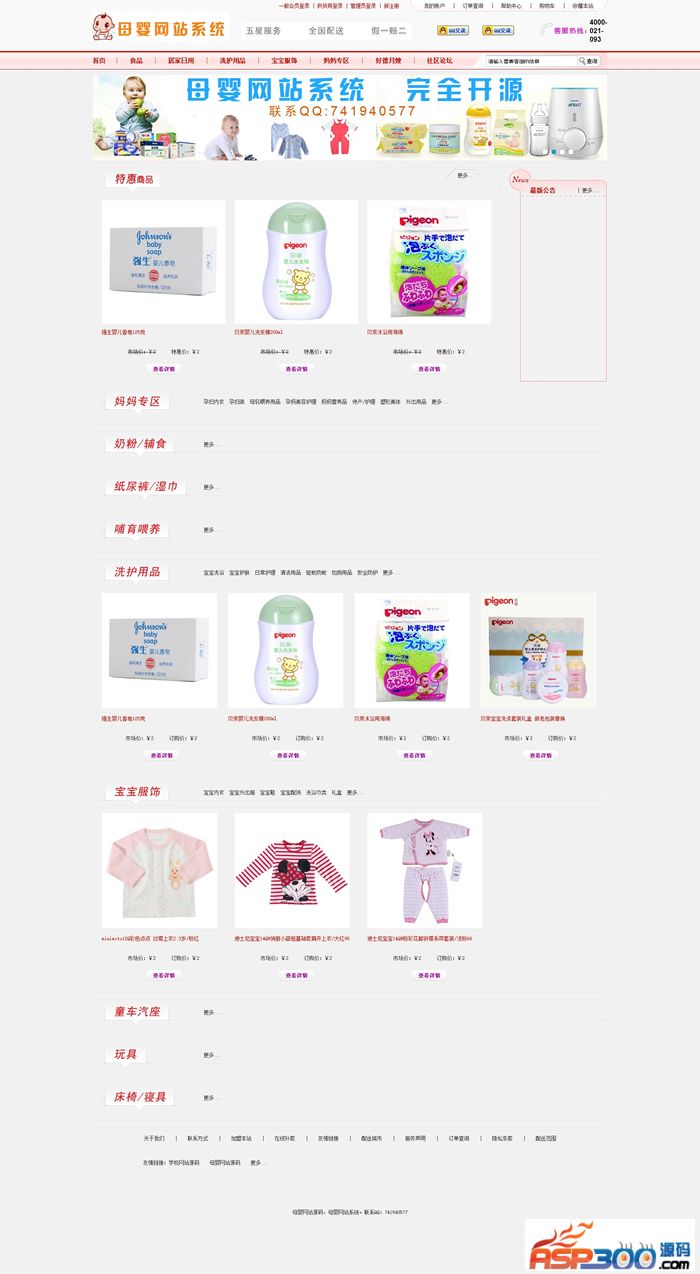This screenshot has height=1274, width=700.
Task: Open the 购物车 link at the top
Action: coord(546,6)
